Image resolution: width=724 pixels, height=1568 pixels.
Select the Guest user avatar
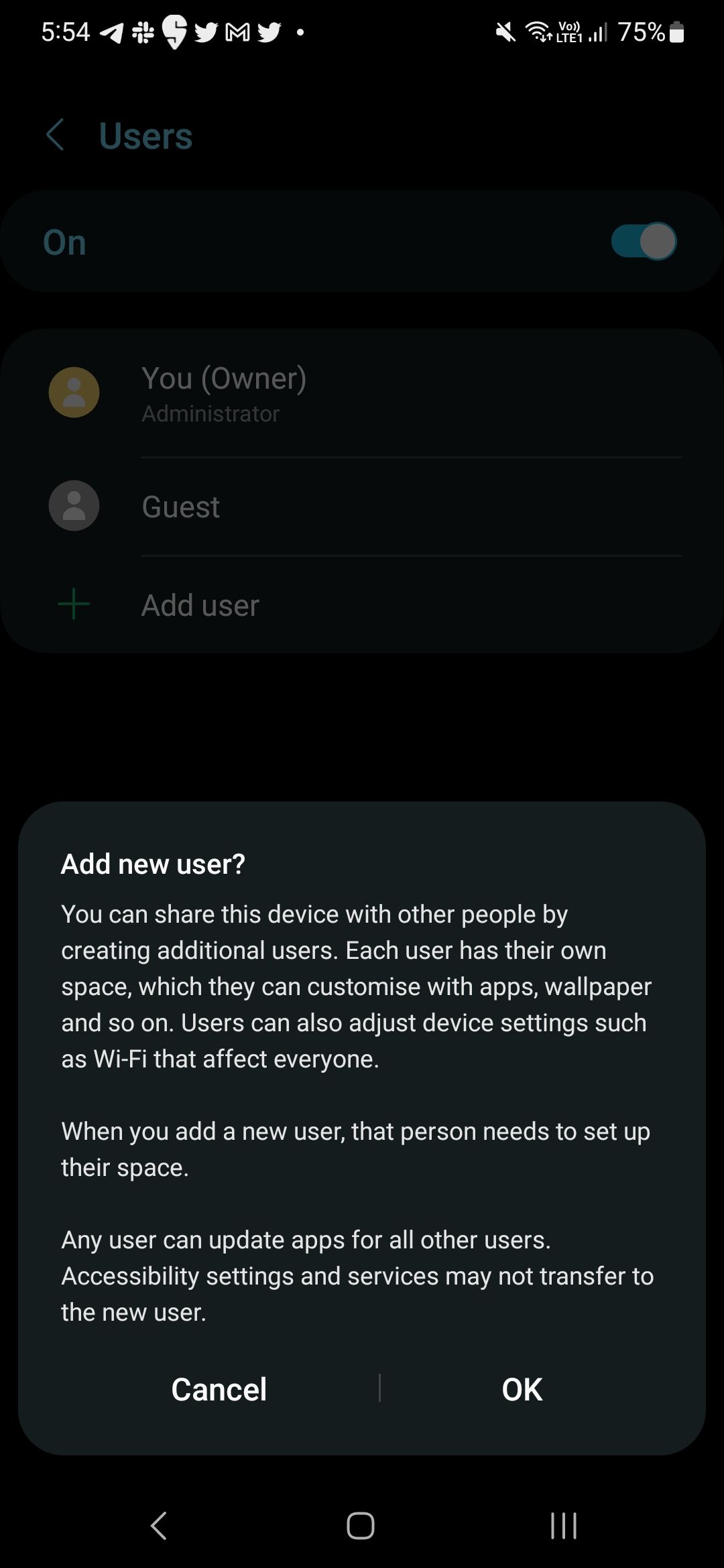tap(74, 506)
